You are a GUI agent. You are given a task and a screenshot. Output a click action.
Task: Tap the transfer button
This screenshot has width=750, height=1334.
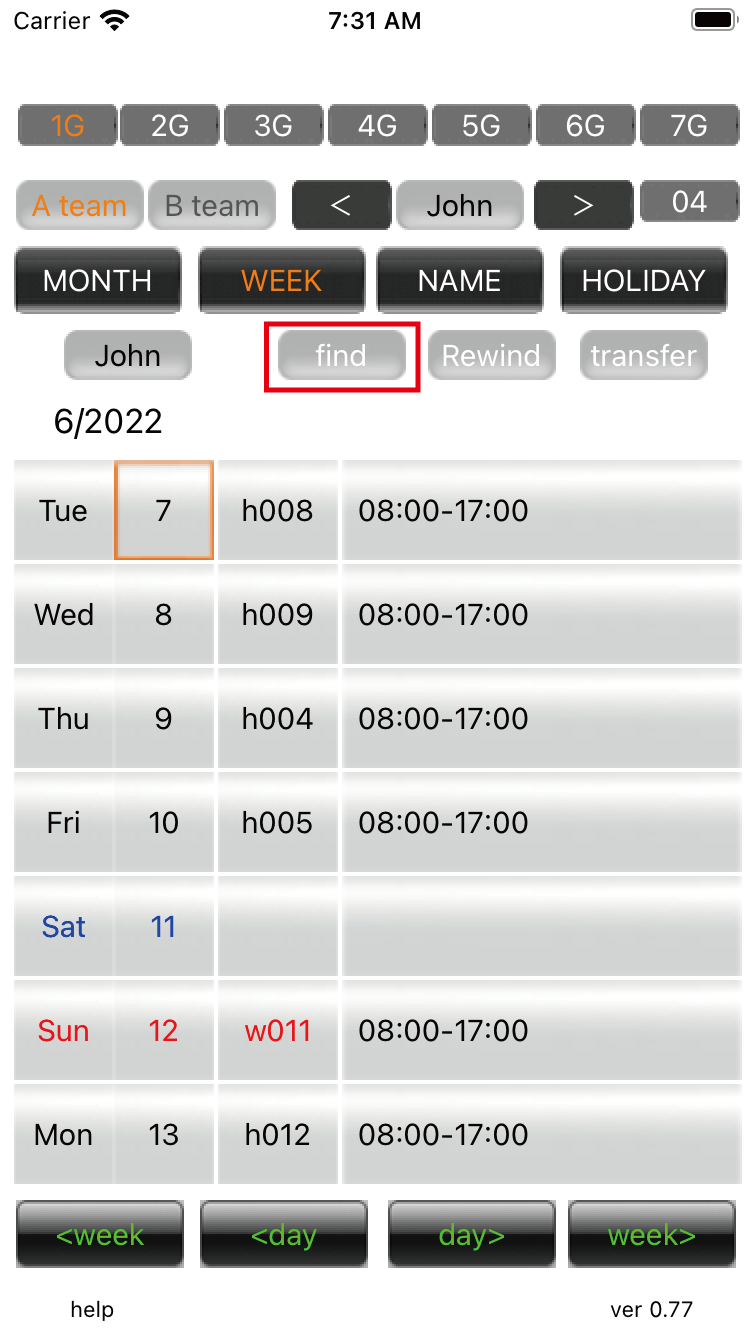644,356
